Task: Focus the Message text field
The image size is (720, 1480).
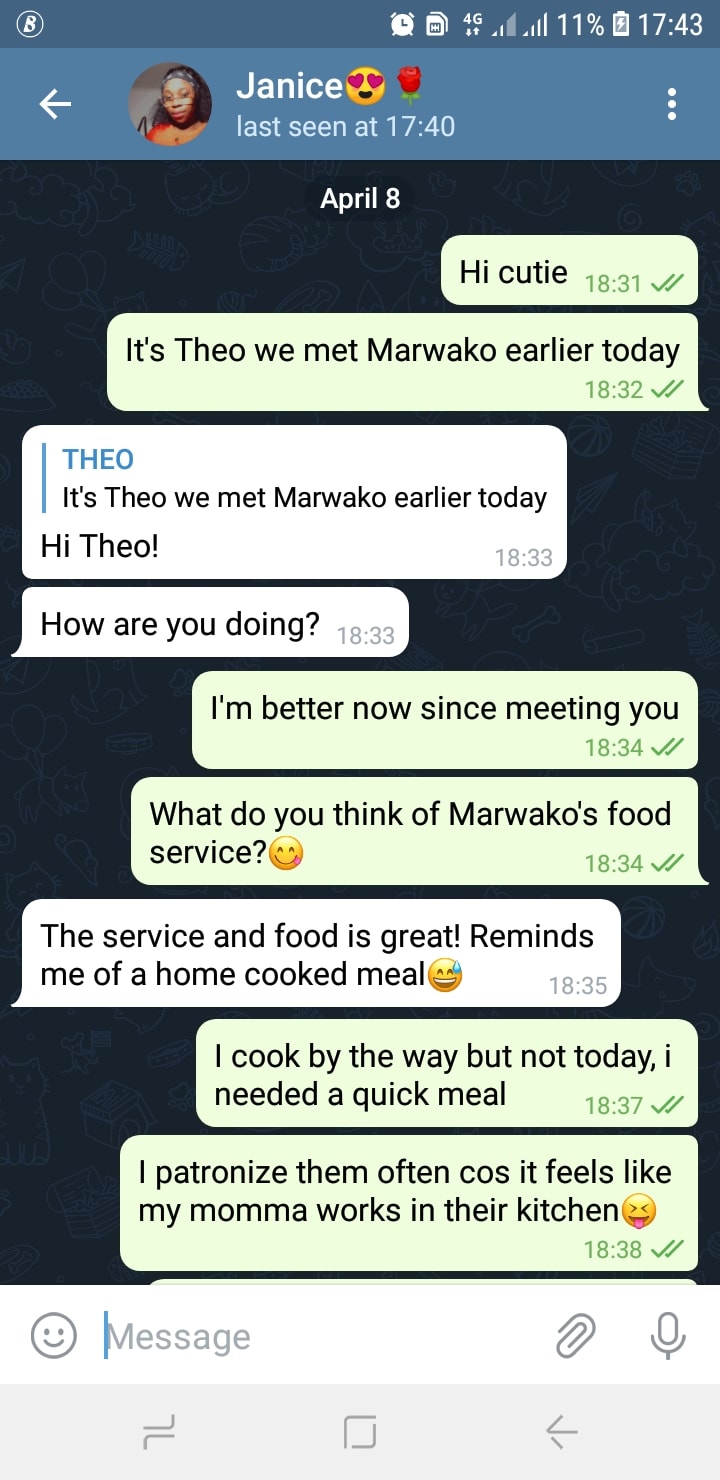Action: coord(320,1336)
